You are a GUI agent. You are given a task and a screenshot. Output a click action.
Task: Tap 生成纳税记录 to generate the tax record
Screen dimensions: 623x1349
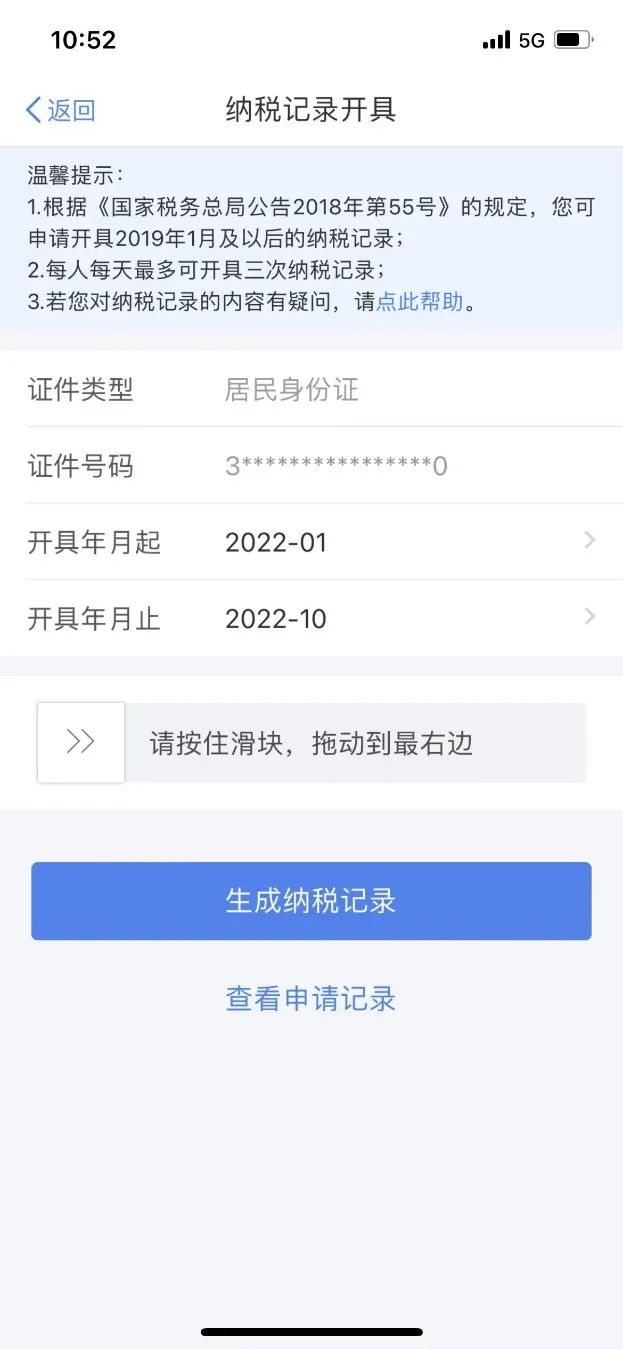point(311,901)
